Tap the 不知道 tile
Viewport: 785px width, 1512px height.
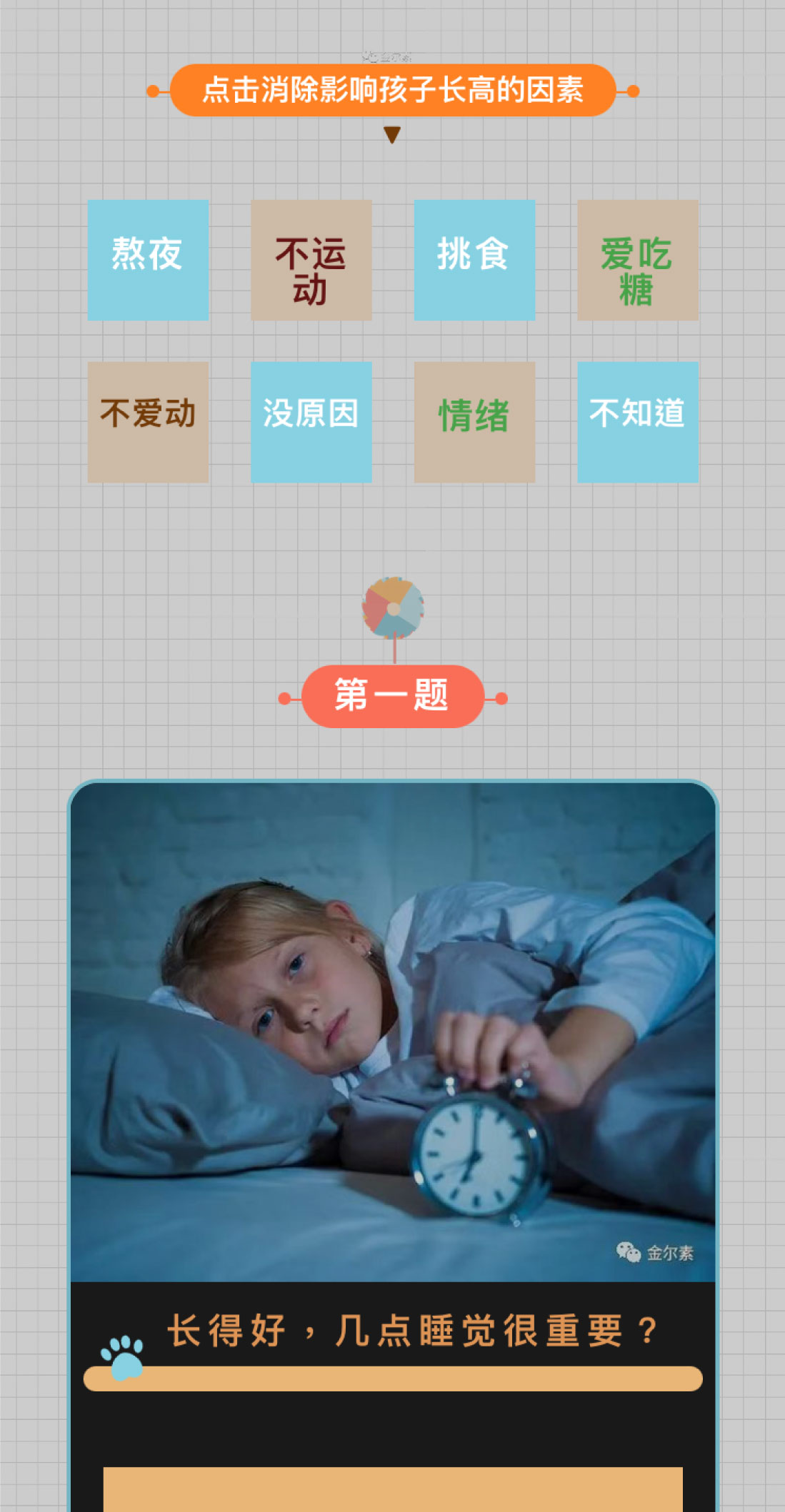(637, 422)
